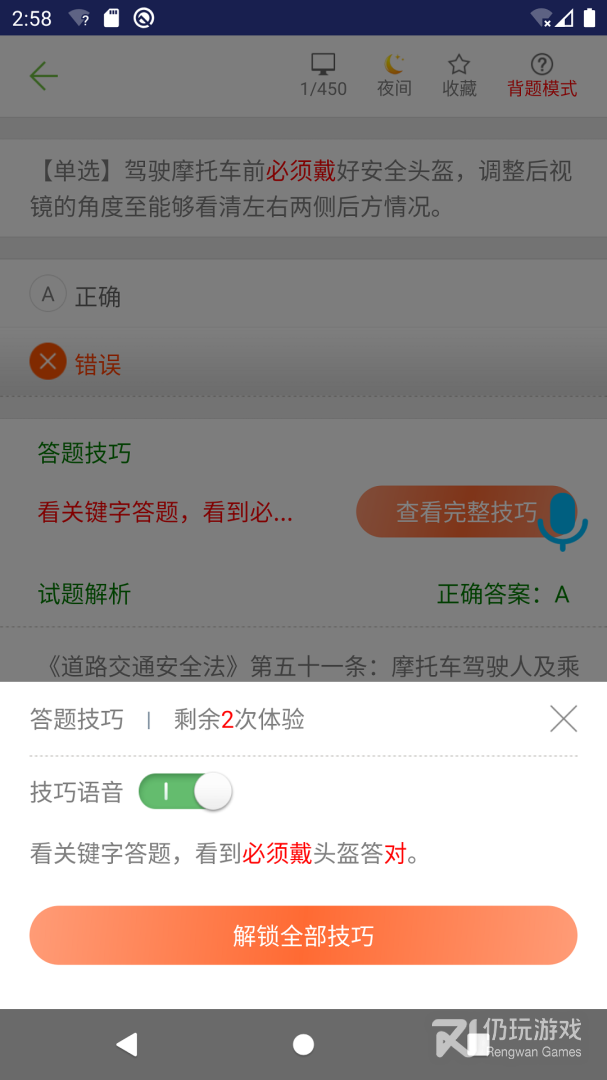
Task: Tap the 解锁全部技巧 button
Action: tap(303, 936)
